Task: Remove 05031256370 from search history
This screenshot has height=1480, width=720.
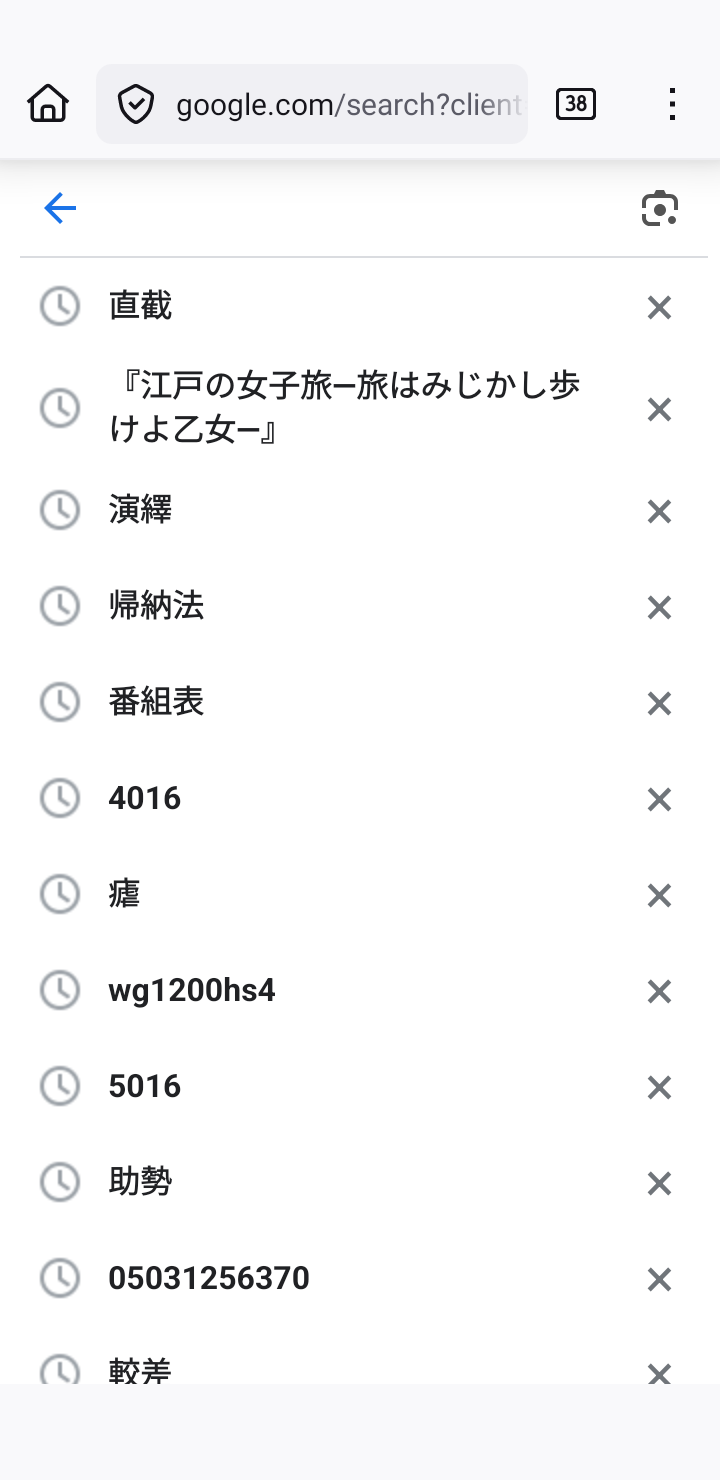Action: (659, 1280)
